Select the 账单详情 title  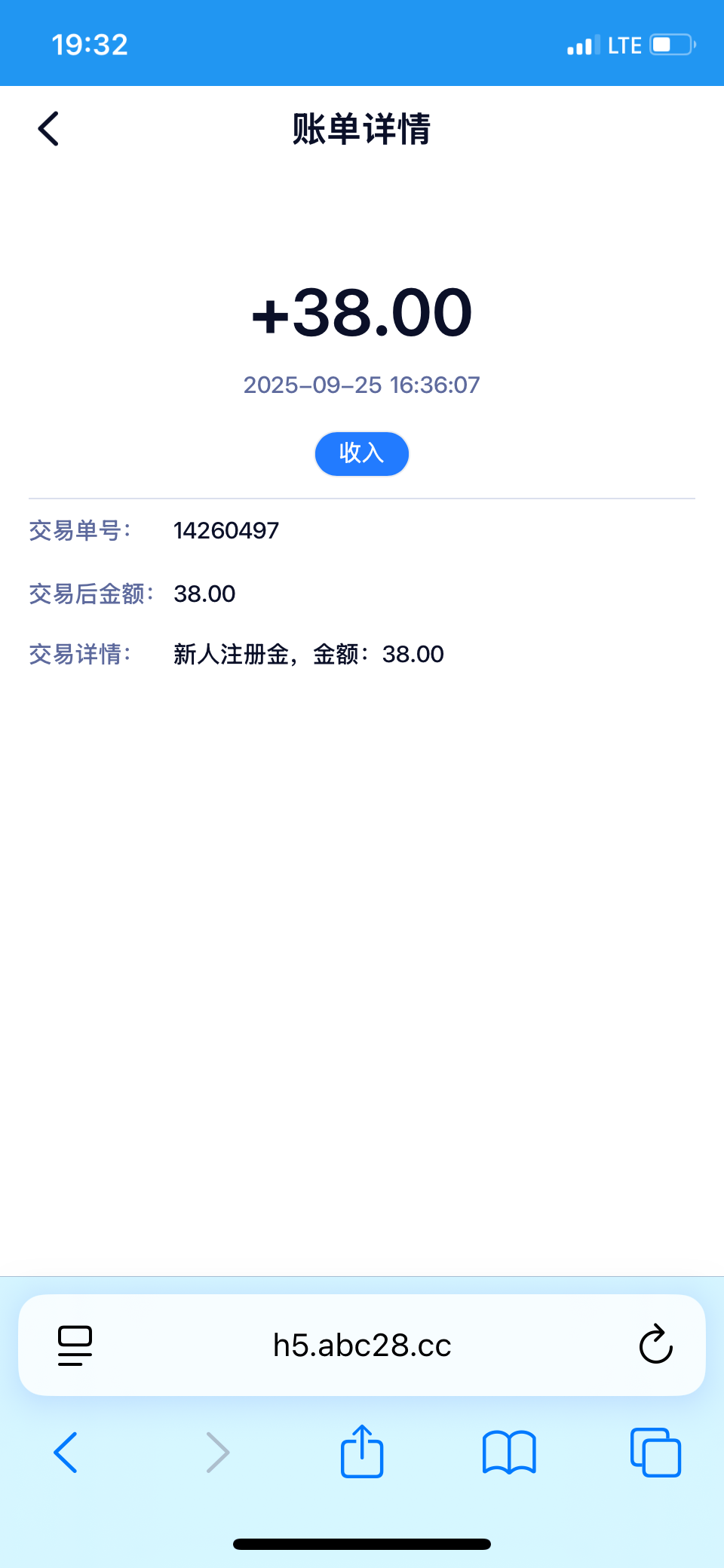tap(361, 129)
